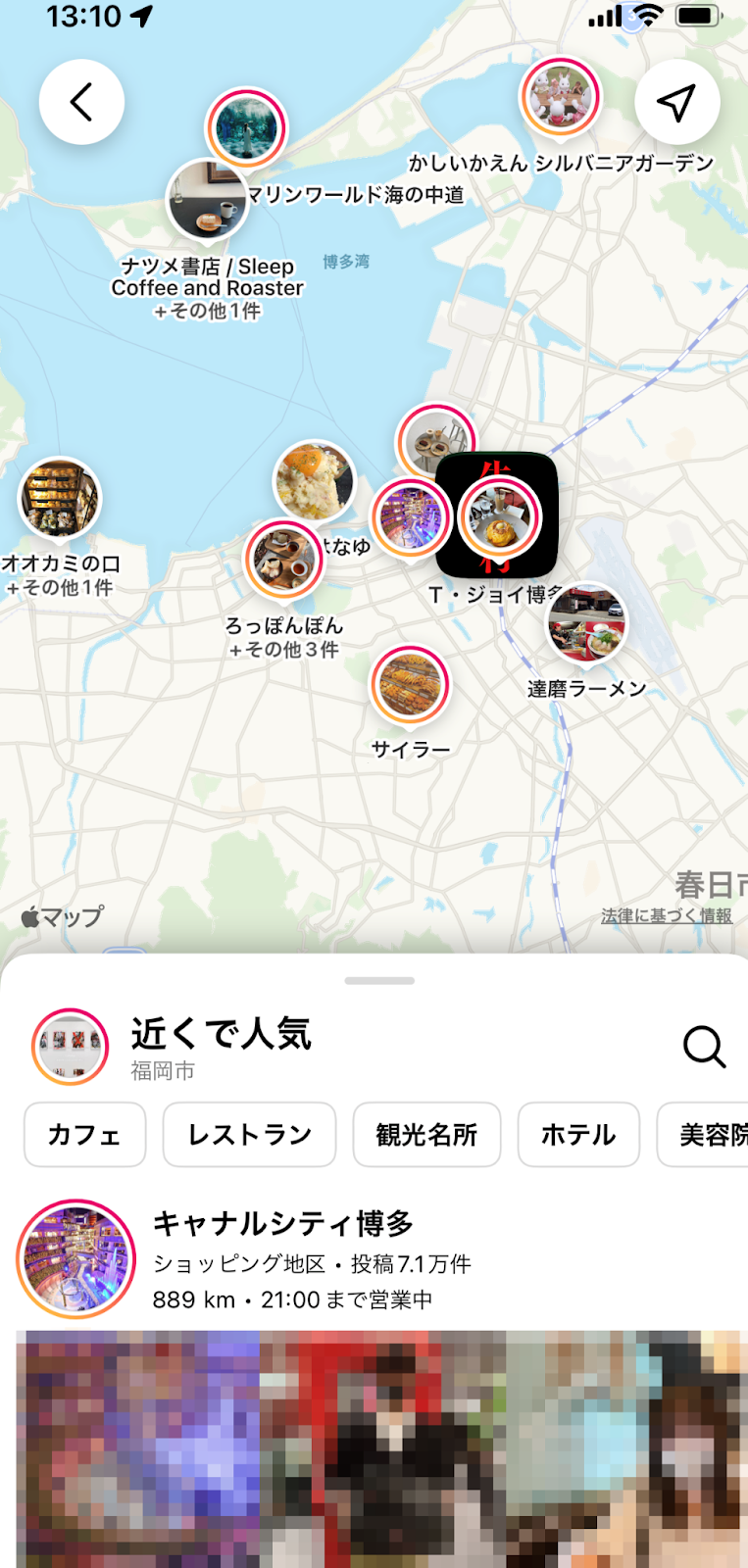Open the オオカミの口 map marker

(60, 499)
